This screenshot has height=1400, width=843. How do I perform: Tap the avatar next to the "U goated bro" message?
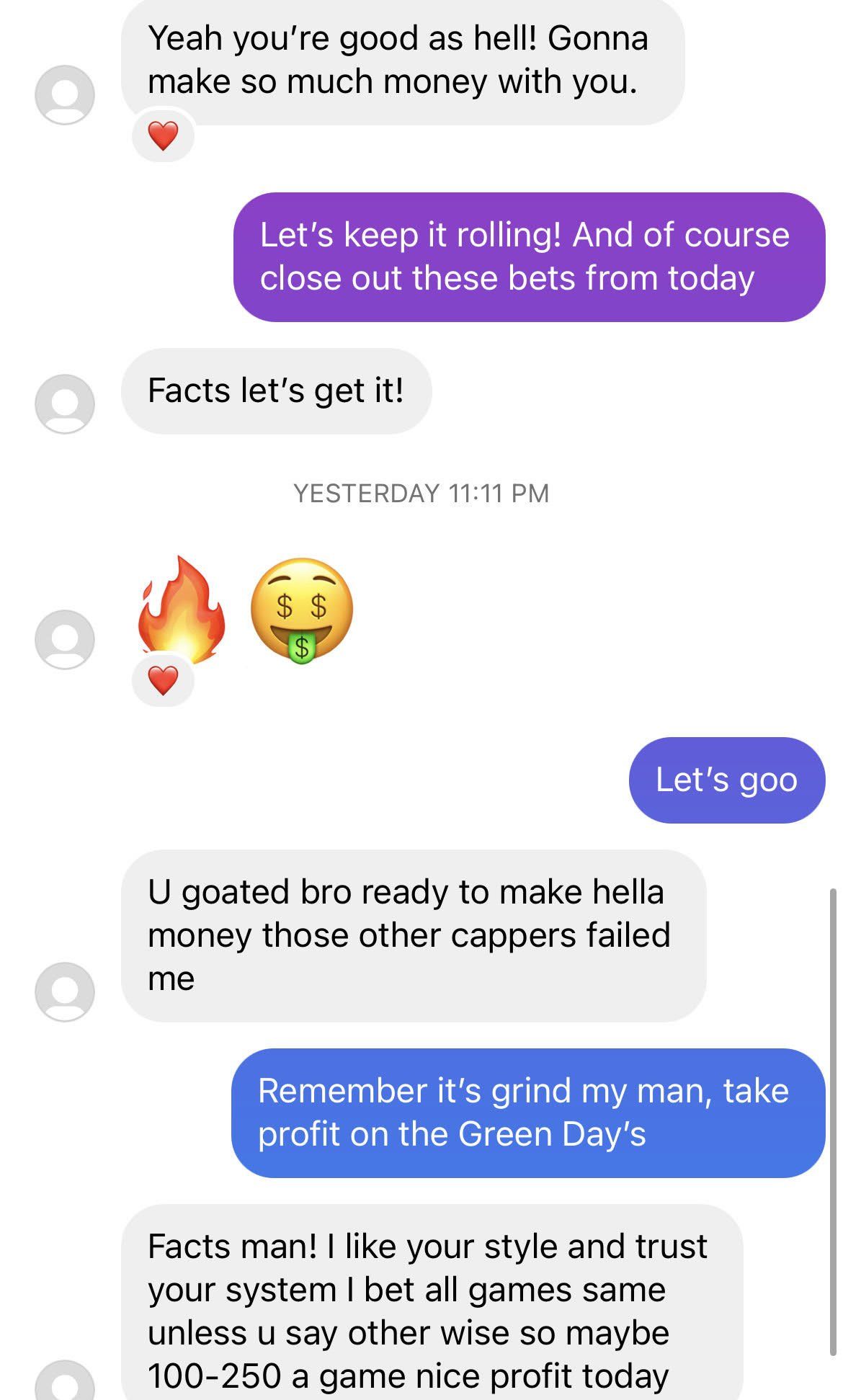point(65,991)
